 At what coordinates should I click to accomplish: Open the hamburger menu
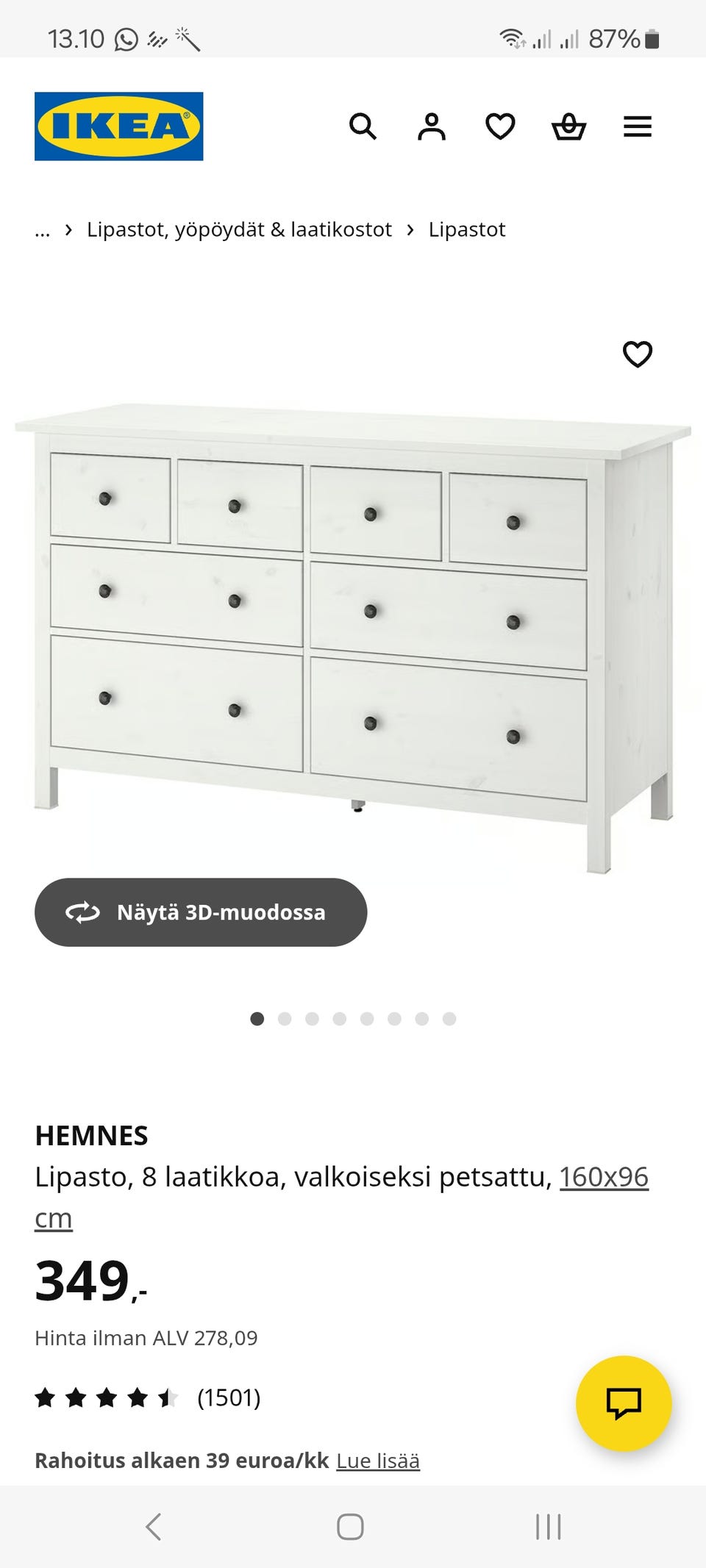click(x=638, y=126)
